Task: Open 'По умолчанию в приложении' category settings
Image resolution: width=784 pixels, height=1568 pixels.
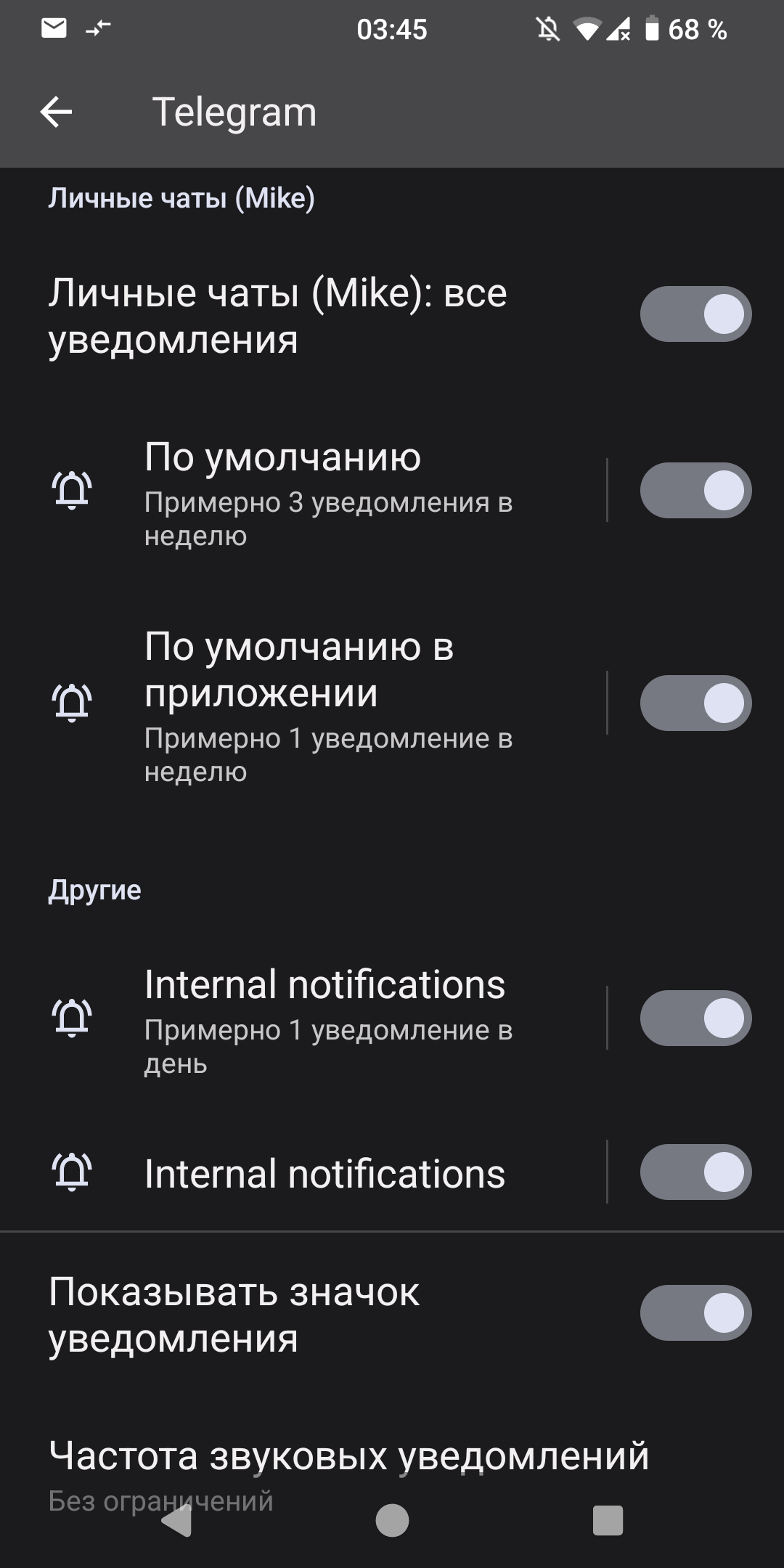Action: (x=327, y=704)
